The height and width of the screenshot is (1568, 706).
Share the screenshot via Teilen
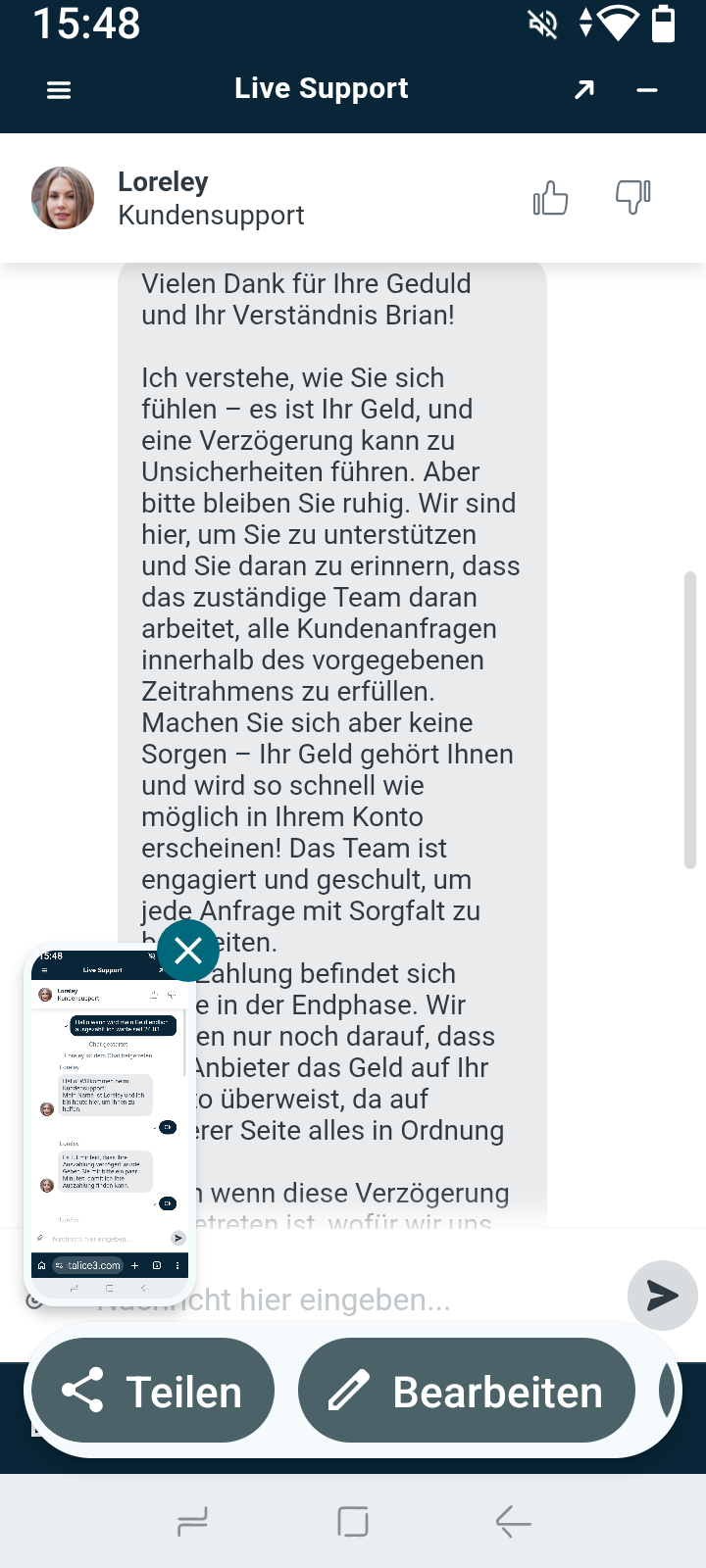pos(153,1391)
